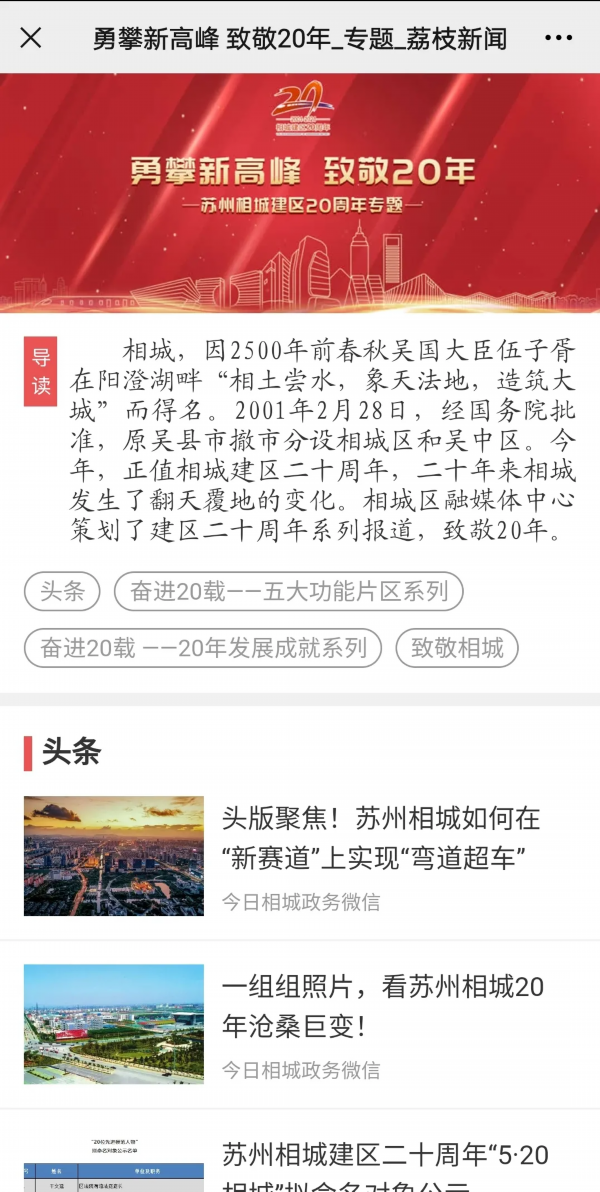Jump to 奋进20载——五大功能片区系列 section
Image resolution: width=600 pixels, height=1192 pixels.
[288, 591]
